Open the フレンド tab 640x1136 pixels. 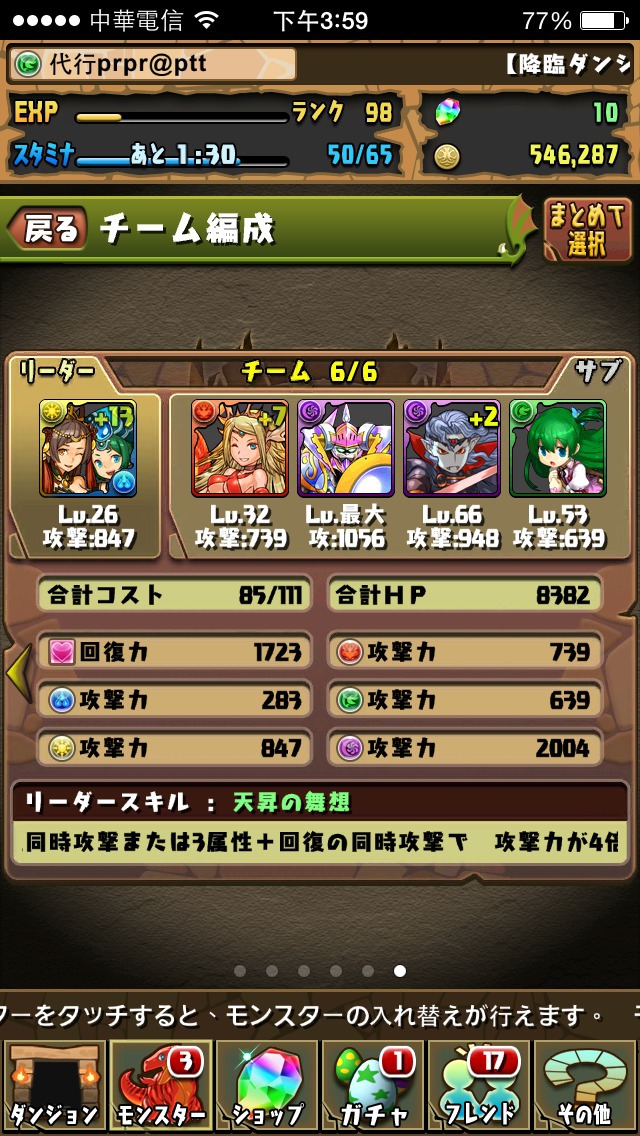pyautogui.click(x=479, y=1086)
